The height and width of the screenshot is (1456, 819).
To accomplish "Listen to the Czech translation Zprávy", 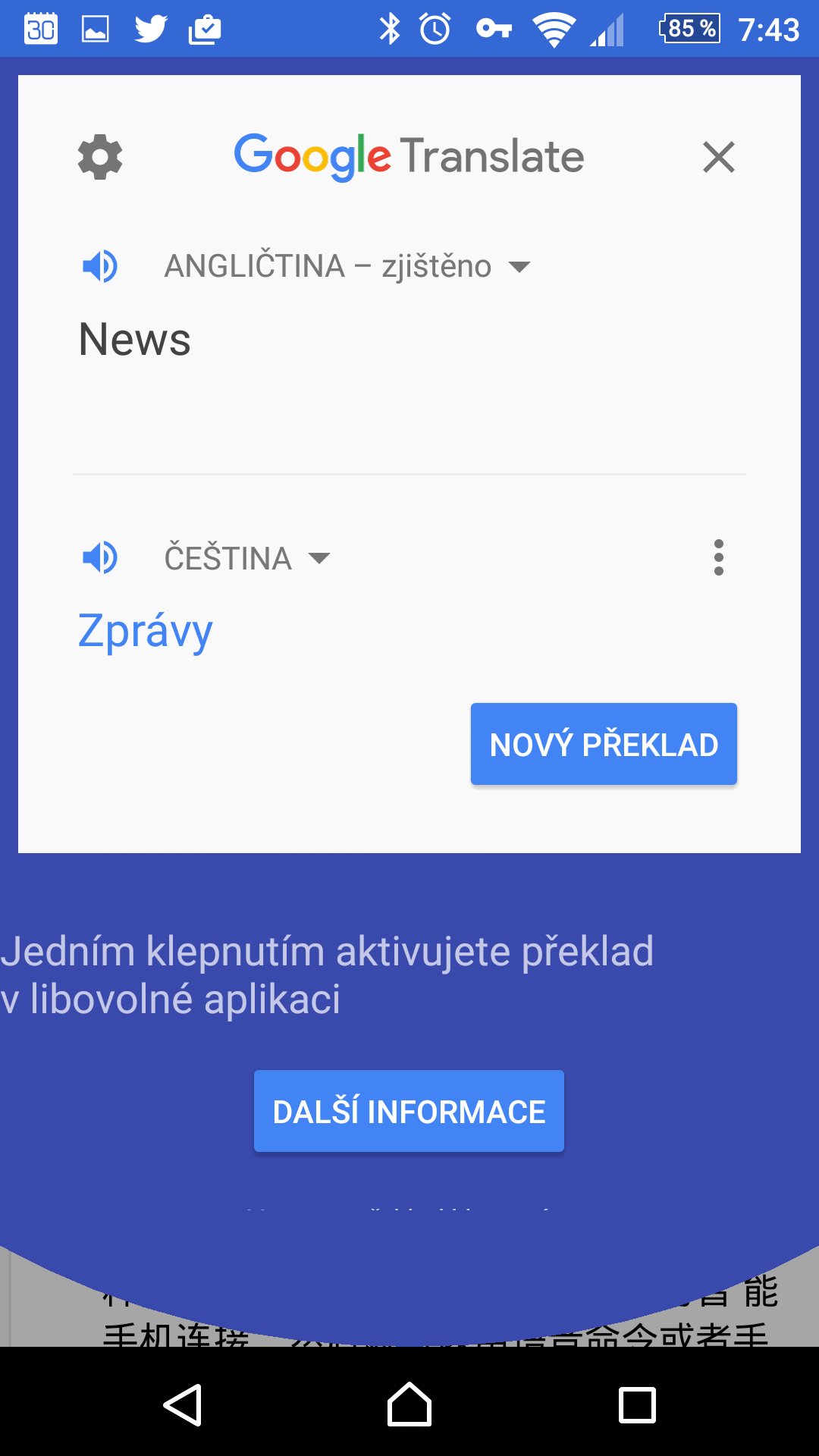I will (x=100, y=558).
